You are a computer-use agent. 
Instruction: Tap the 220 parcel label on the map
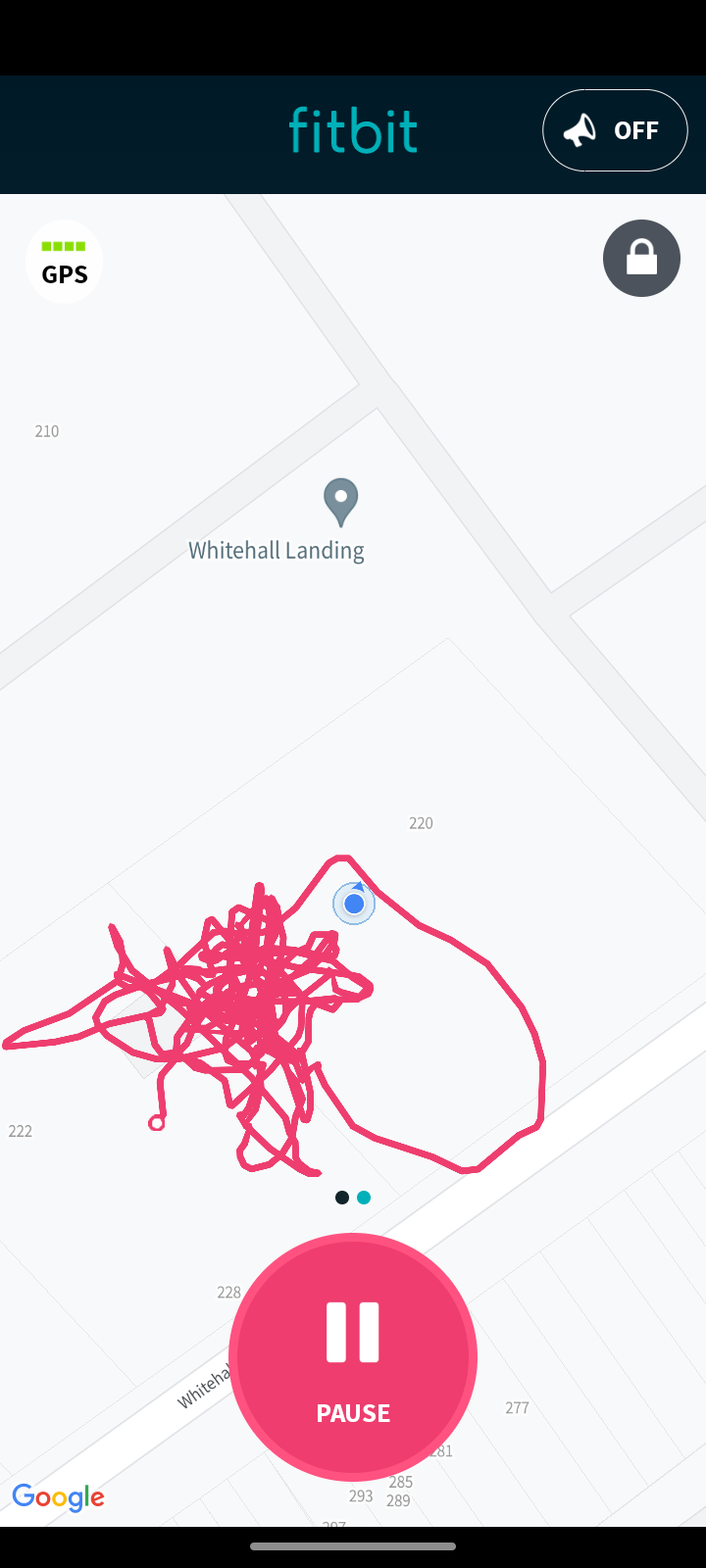point(421,822)
